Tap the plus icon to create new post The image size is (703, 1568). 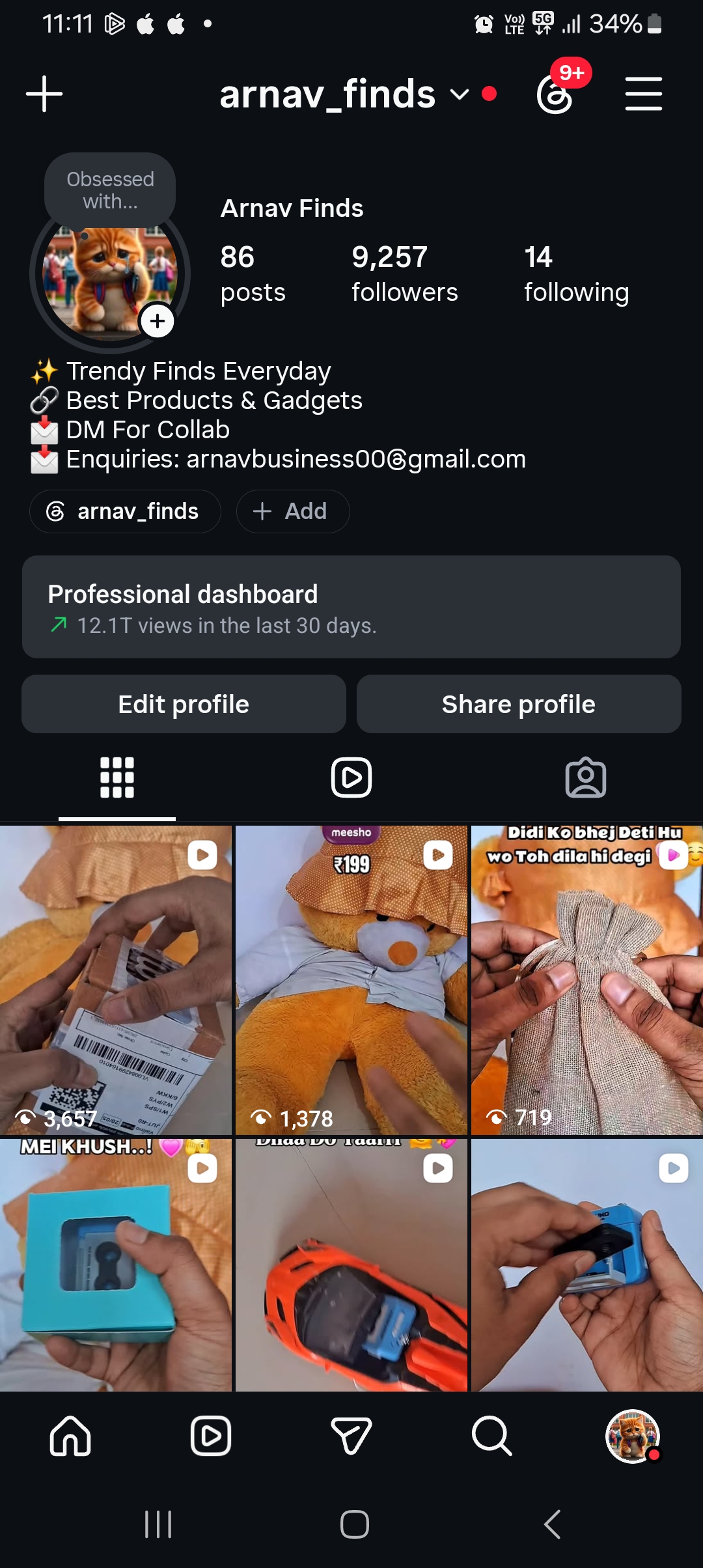click(44, 94)
